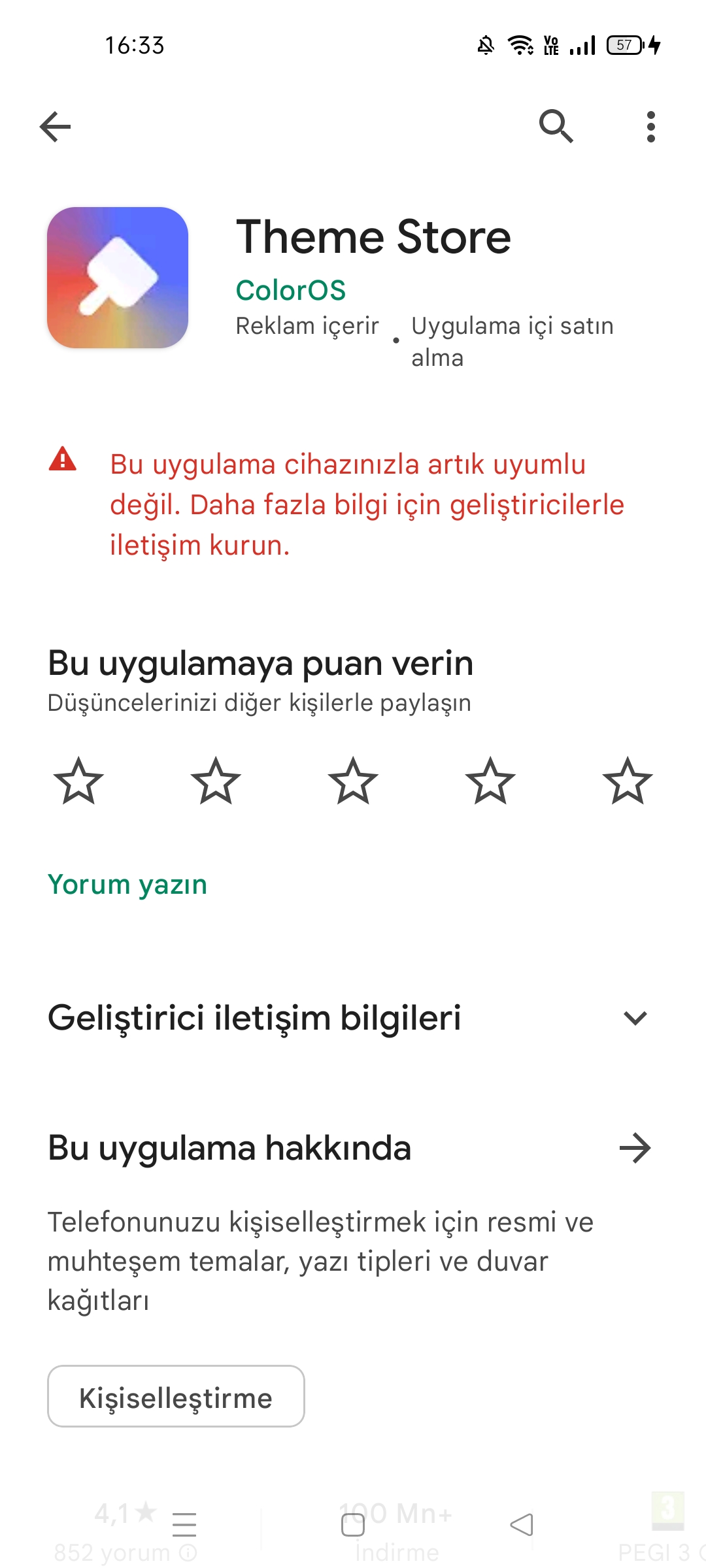Go back using the top arrow
The width and height of the screenshot is (706, 1568).
(56, 126)
